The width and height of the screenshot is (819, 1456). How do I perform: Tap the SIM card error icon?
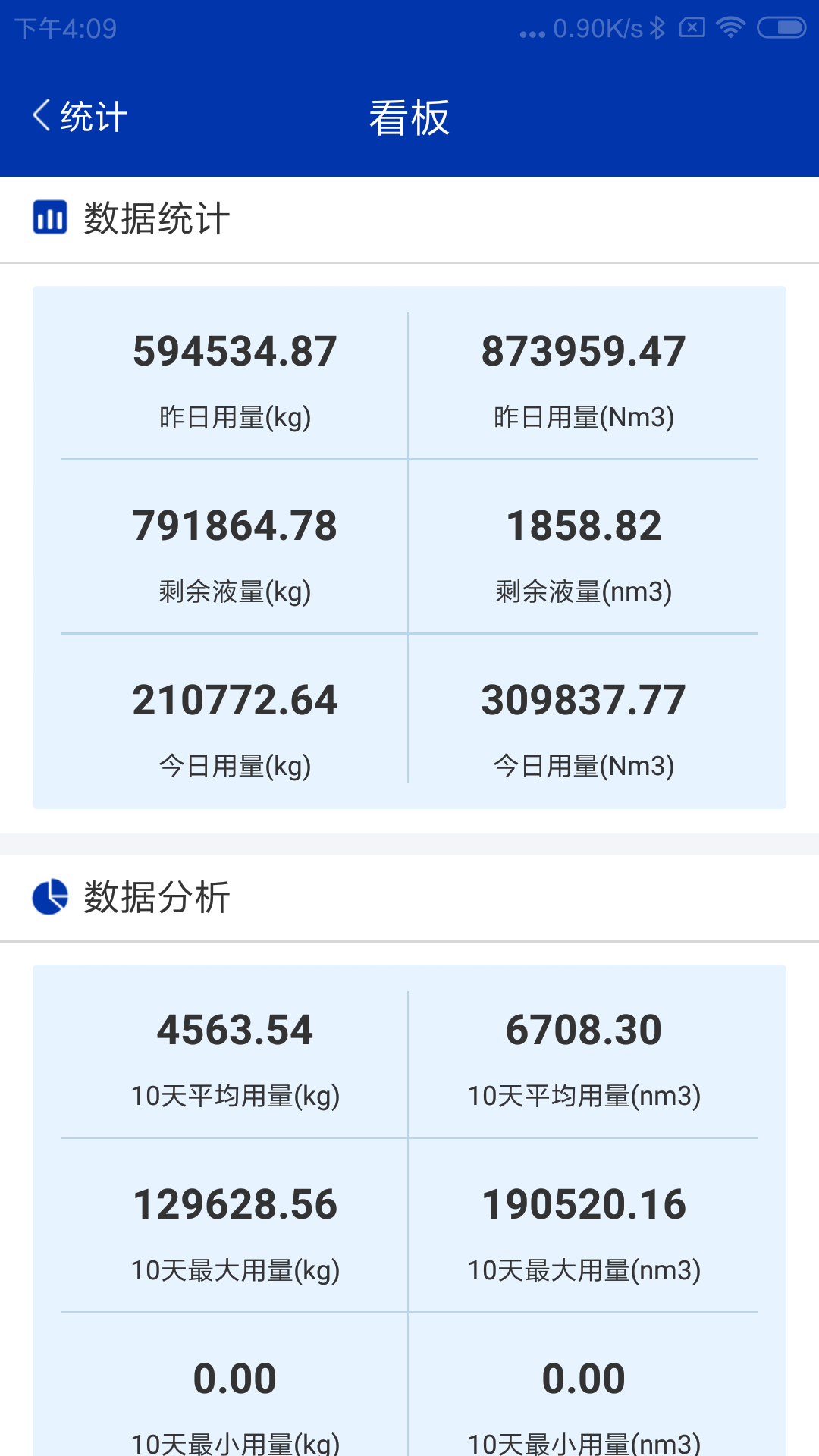point(694,27)
